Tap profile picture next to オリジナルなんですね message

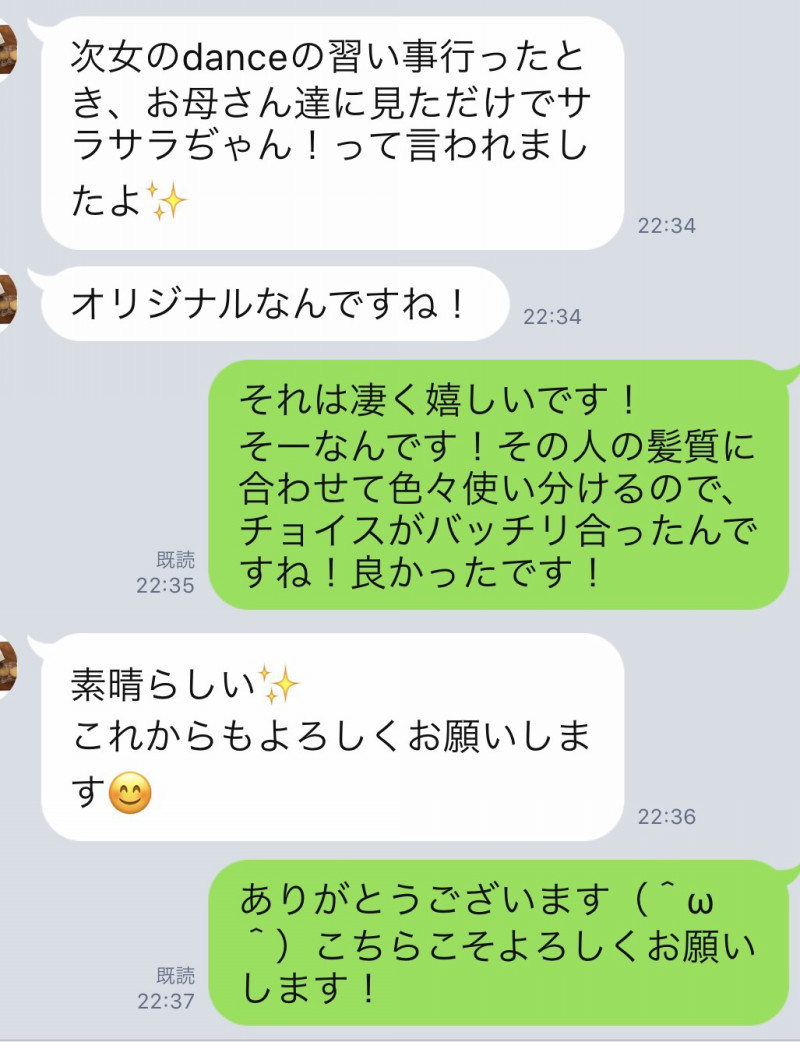tap(7, 301)
